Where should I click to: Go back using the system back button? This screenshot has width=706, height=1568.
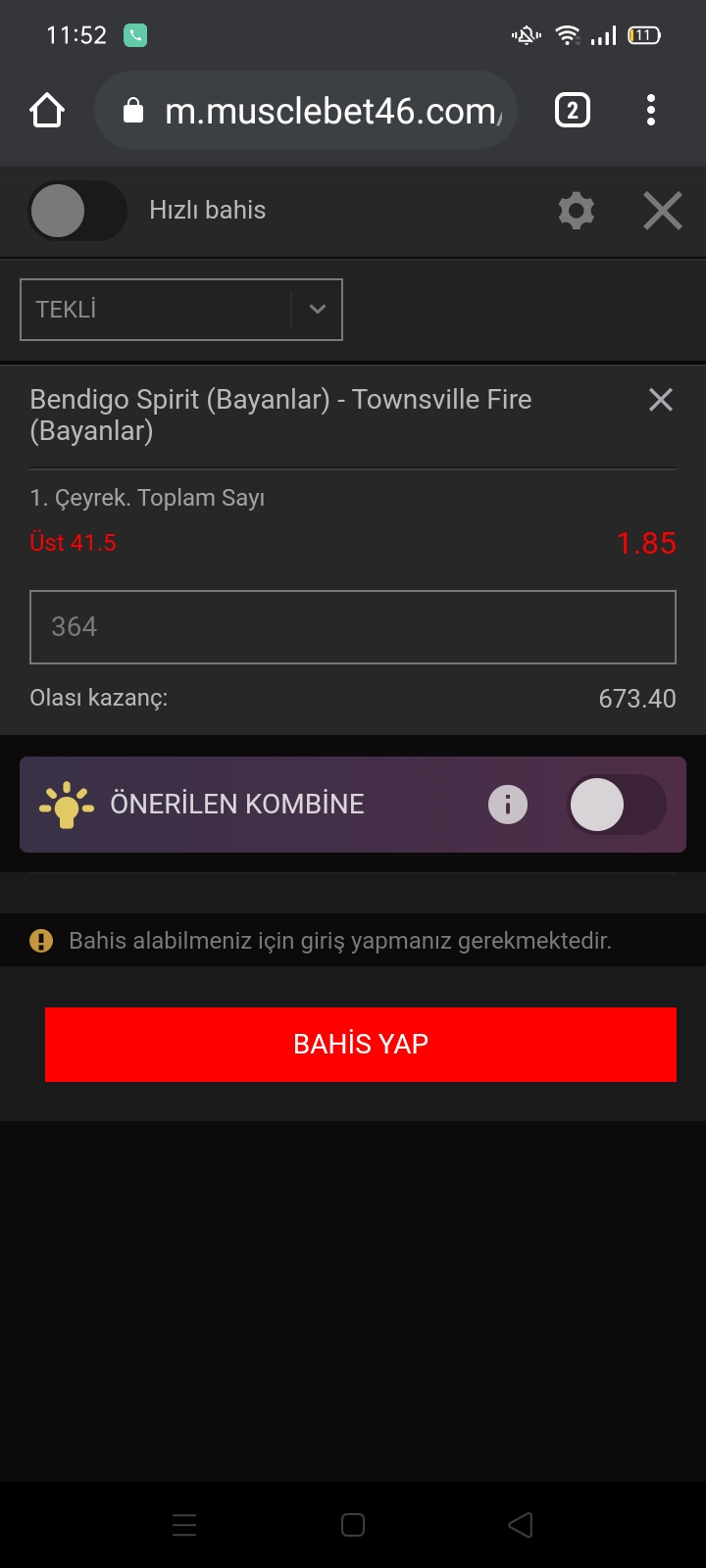point(521,1525)
